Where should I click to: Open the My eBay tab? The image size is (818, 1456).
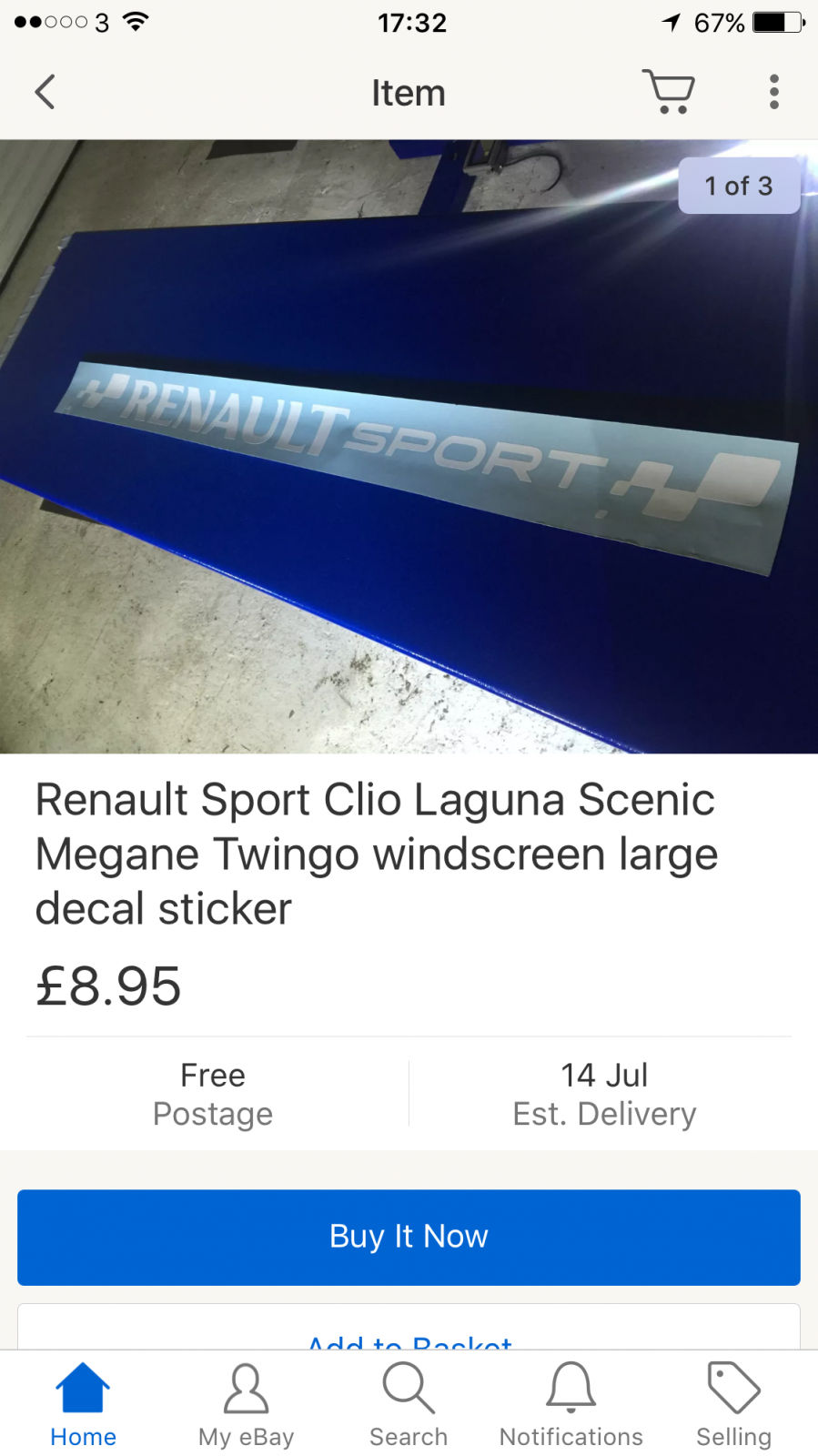246,1404
